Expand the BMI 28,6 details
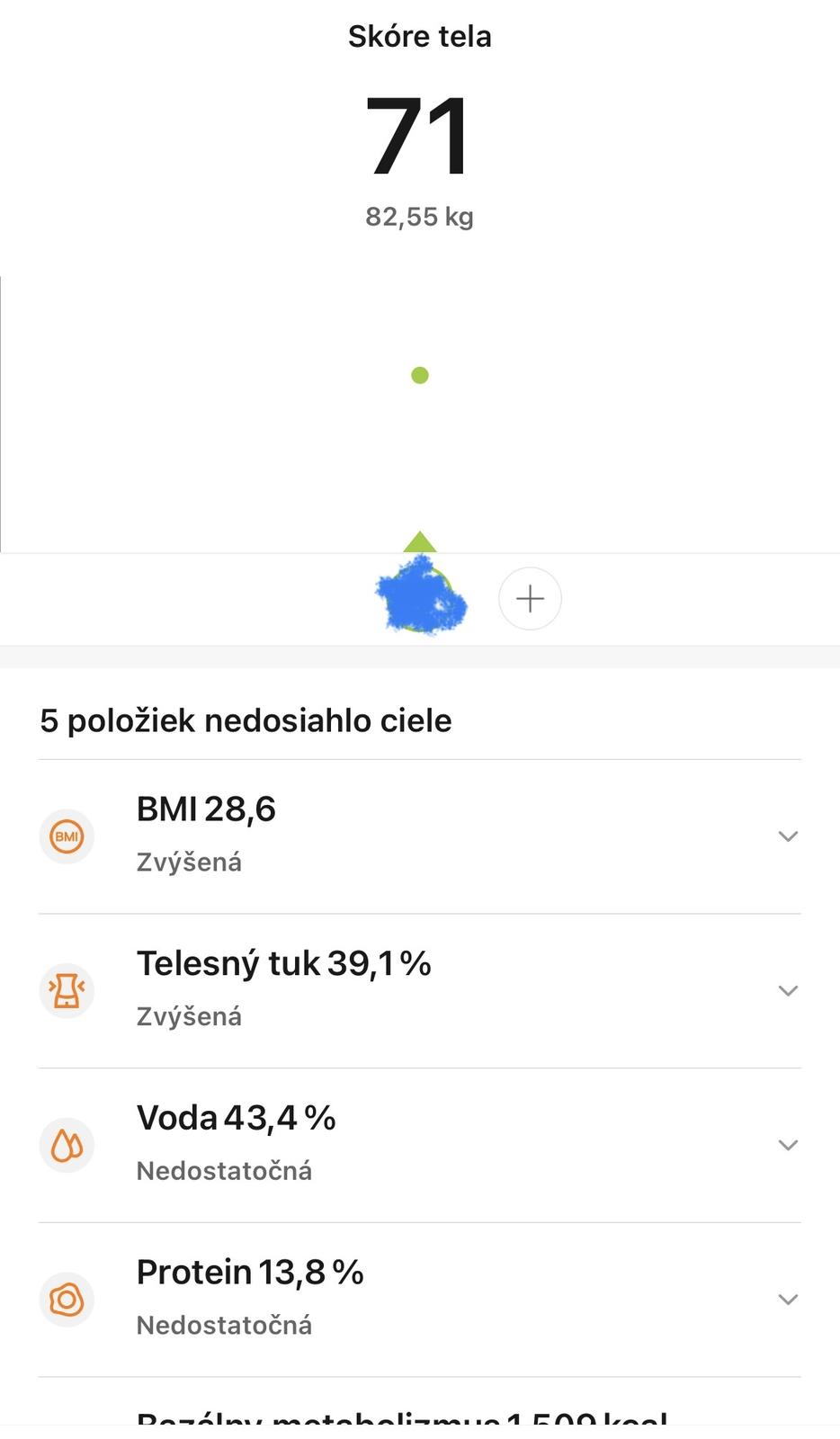This screenshot has height=1439, width=840. tap(788, 836)
